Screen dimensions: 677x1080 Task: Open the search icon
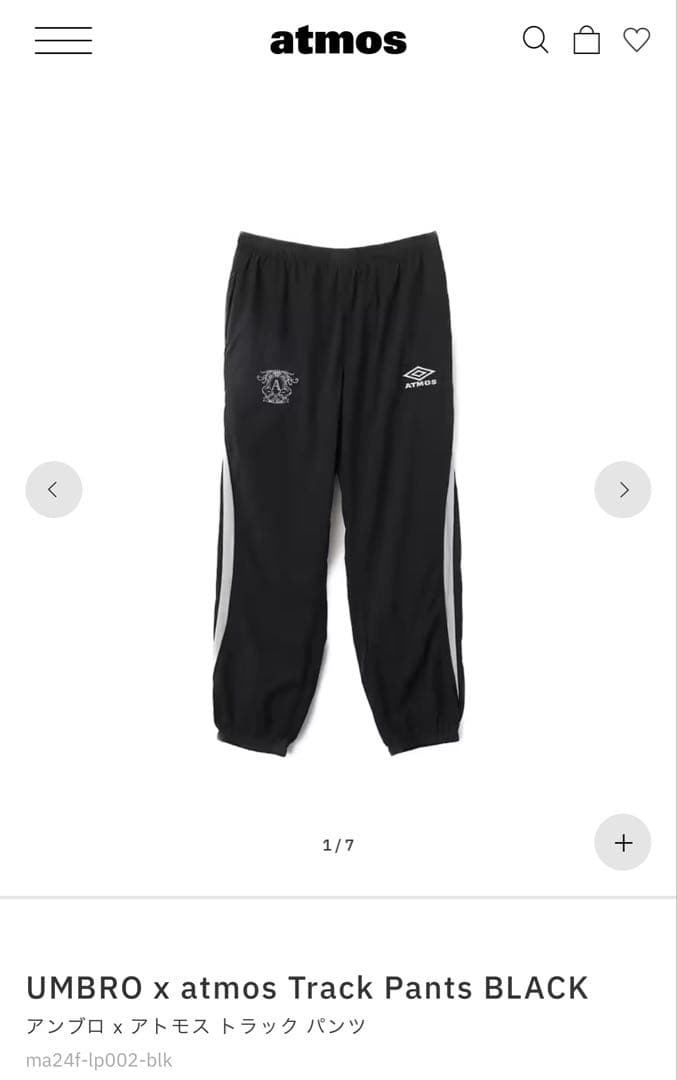click(x=535, y=40)
